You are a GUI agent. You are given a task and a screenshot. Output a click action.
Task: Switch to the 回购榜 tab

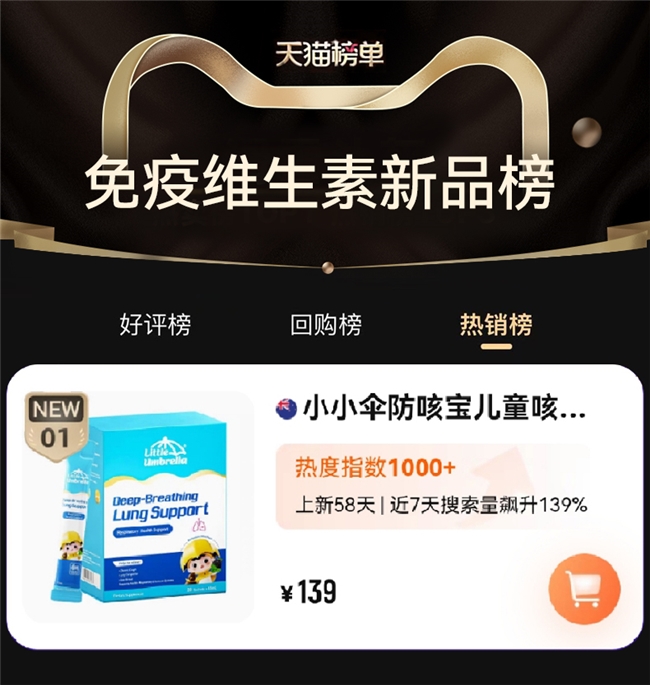point(326,325)
